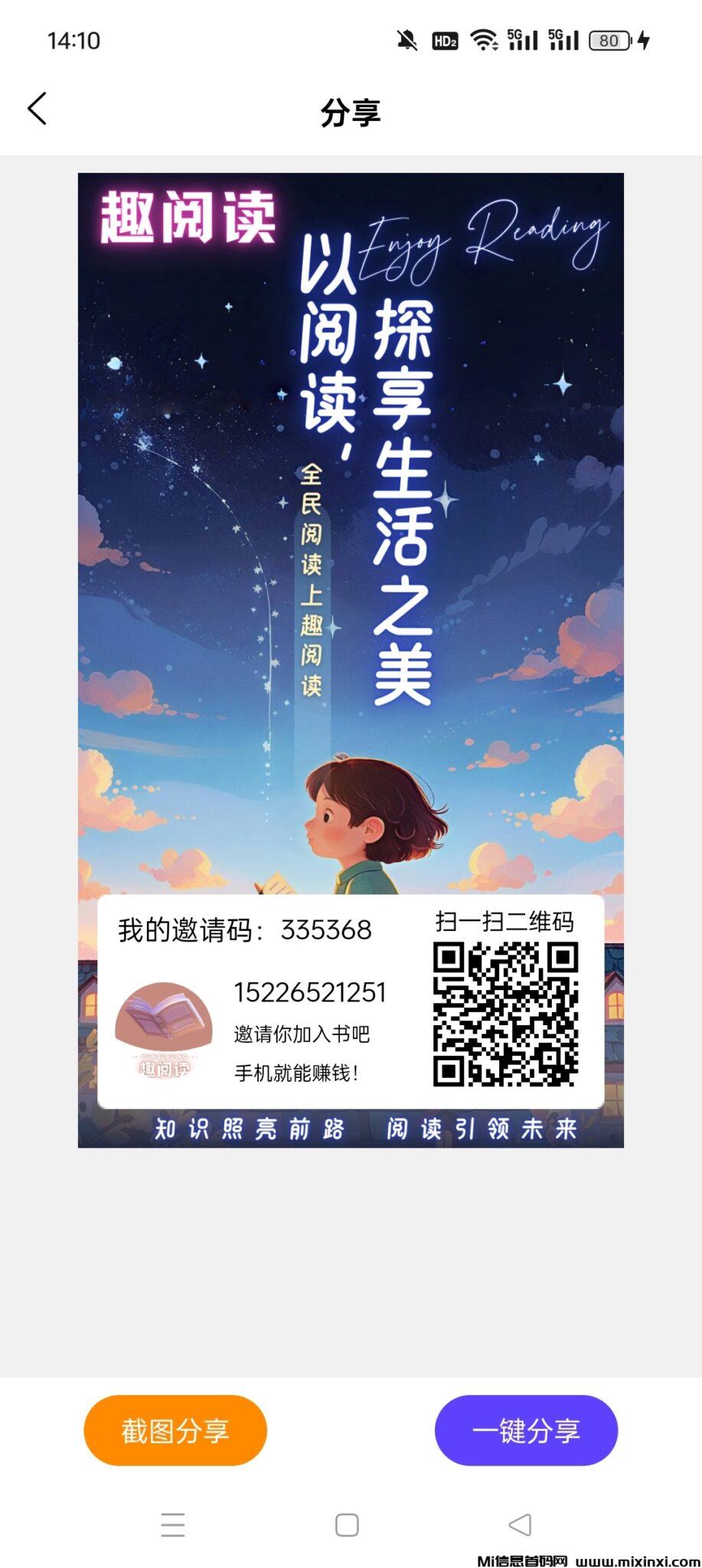
Task: Tap the back arrow to exit share screen
Action: click(x=36, y=109)
